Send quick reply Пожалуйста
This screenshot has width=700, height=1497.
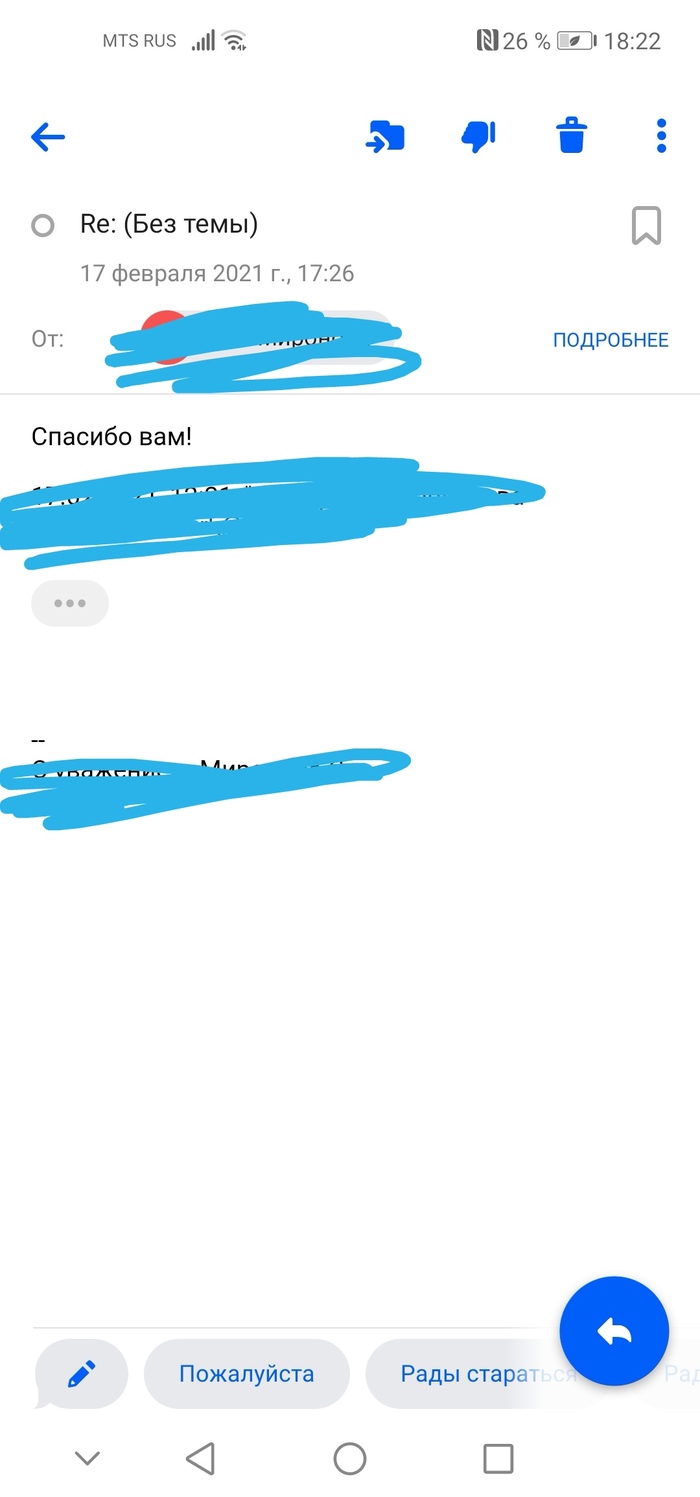(x=246, y=1374)
